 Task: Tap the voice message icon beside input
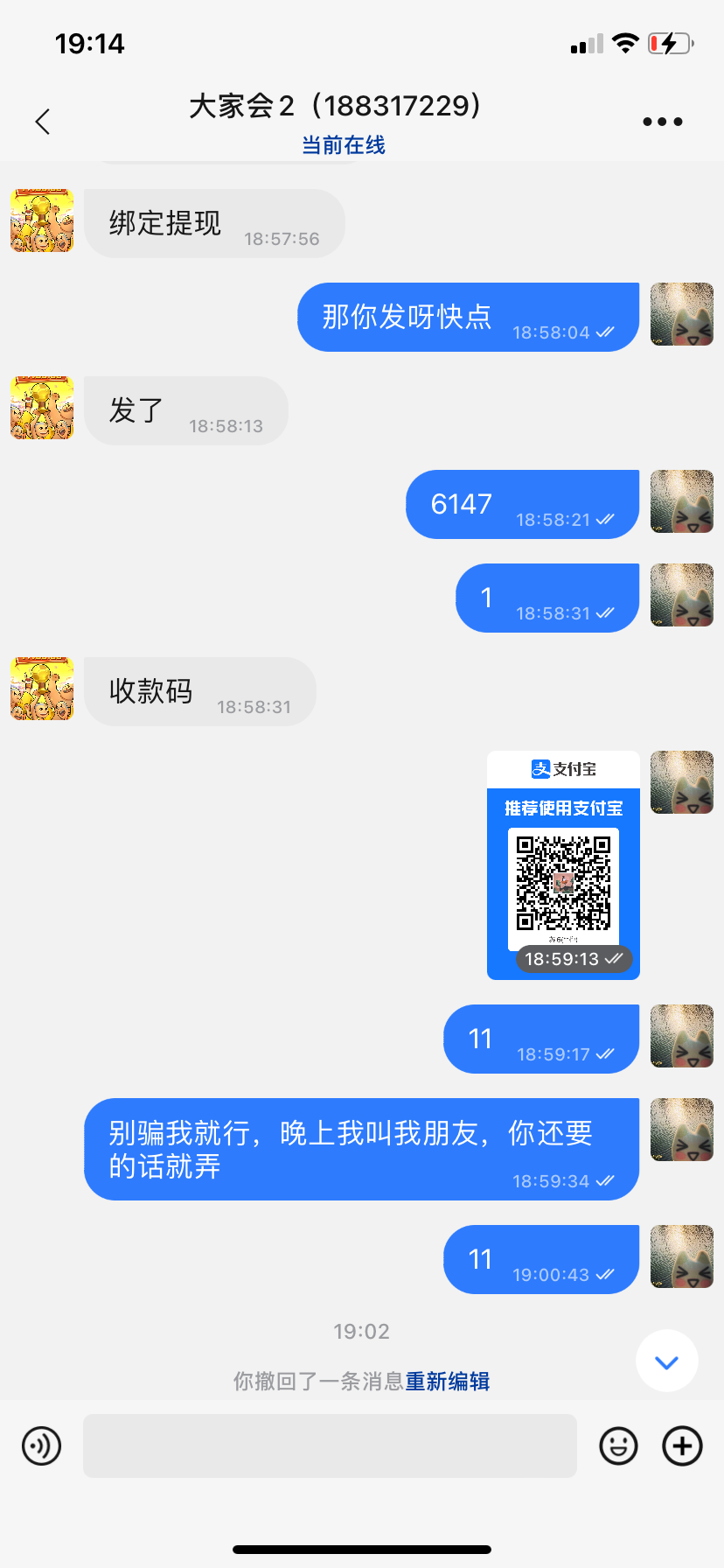pos(41,1445)
